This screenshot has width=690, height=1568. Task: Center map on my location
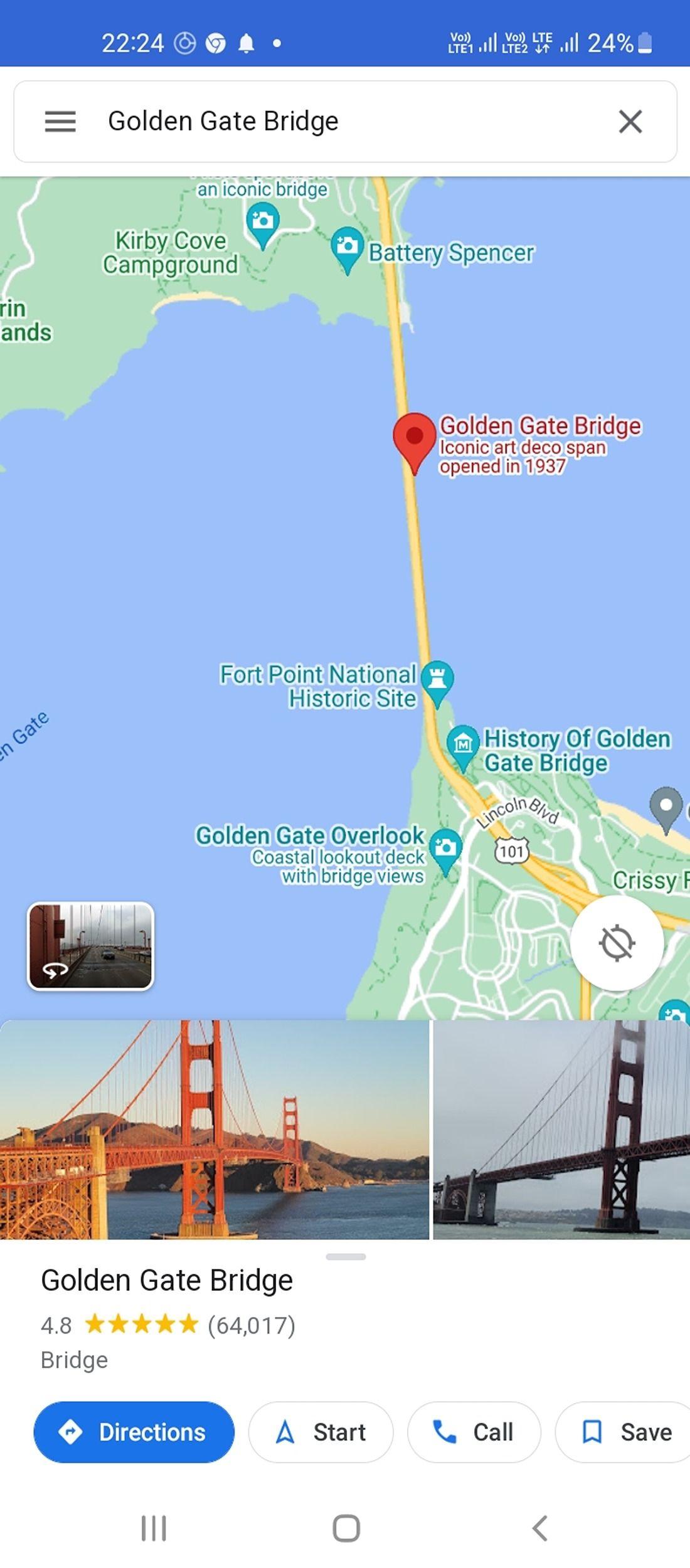click(617, 943)
